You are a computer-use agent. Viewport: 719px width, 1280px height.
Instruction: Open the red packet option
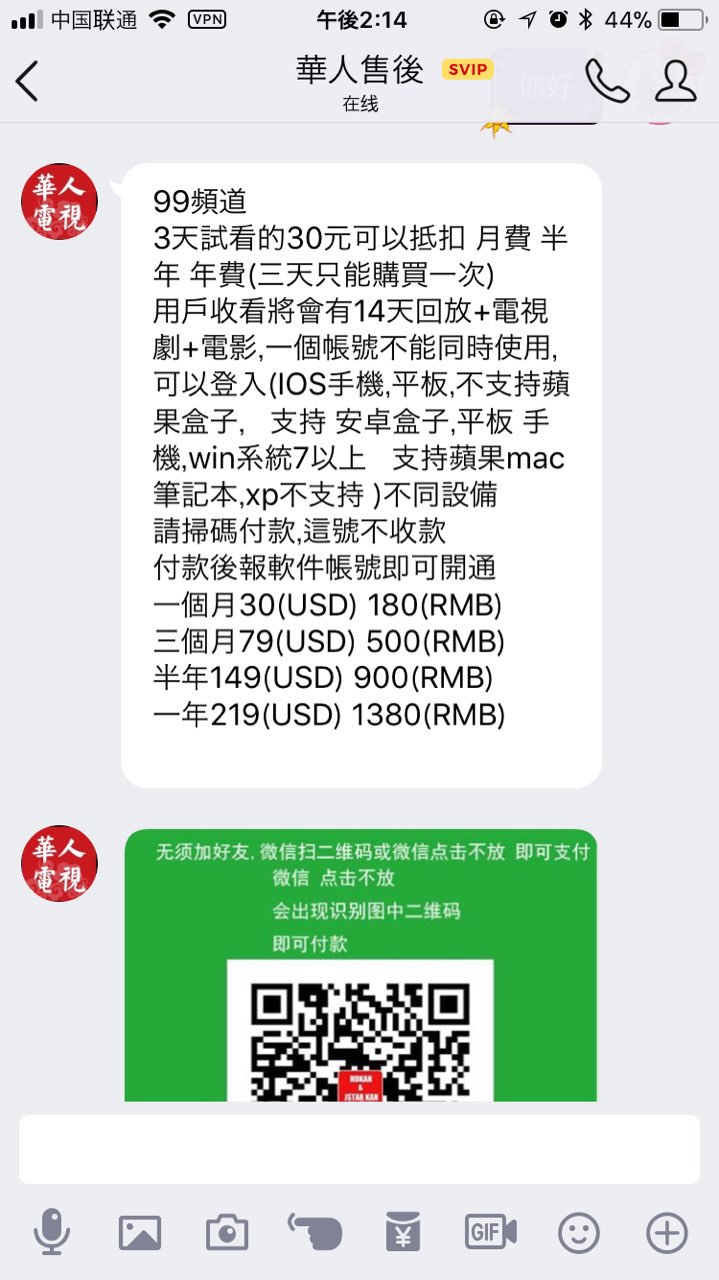click(x=402, y=1232)
